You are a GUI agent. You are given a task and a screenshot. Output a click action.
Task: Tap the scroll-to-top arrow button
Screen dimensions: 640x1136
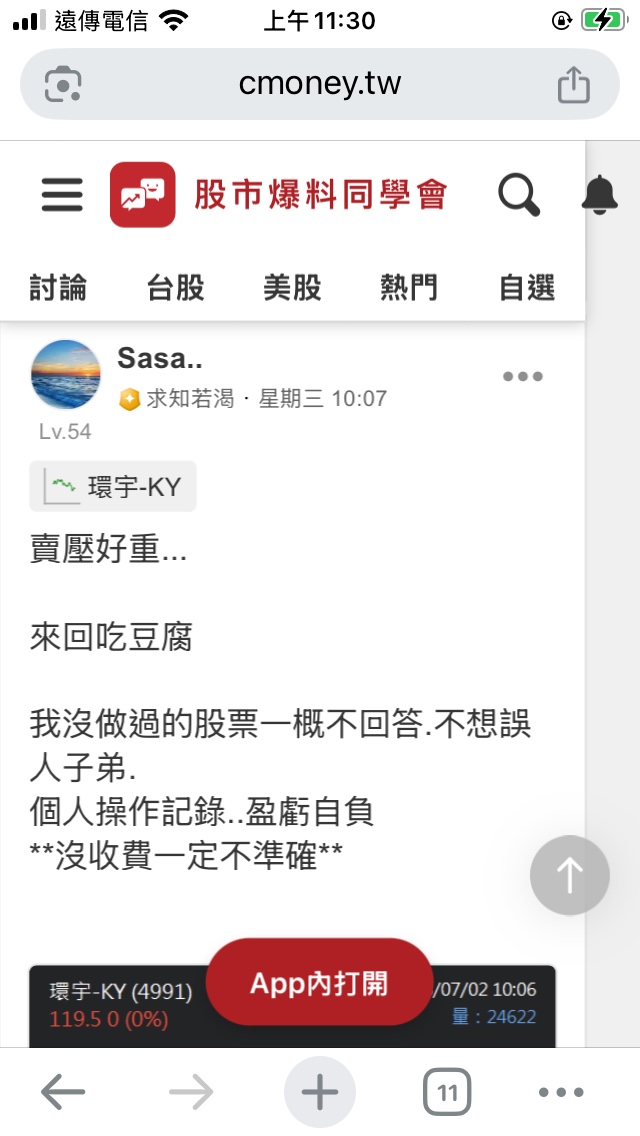(x=569, y=875)
